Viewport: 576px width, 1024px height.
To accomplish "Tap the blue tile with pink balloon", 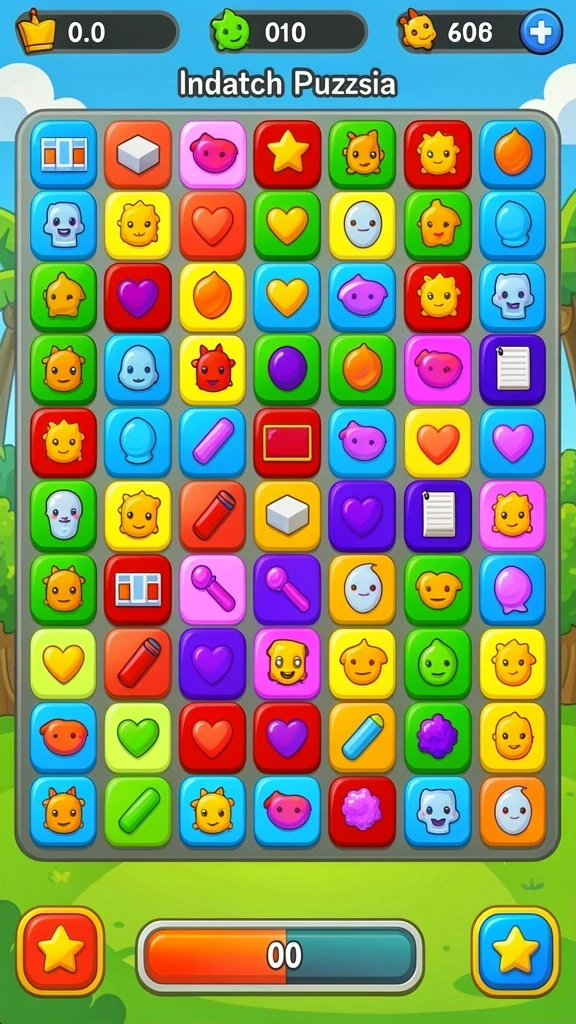I will [x=513, y=589].
